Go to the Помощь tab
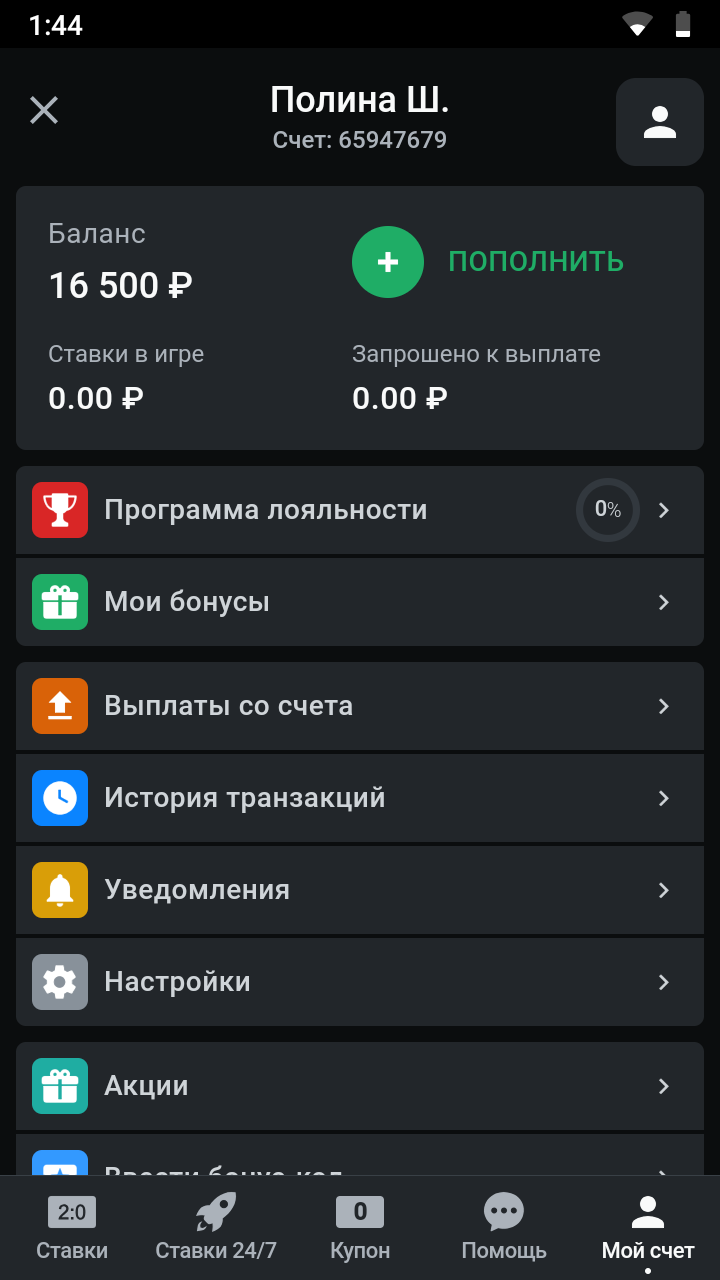The height and width of the screenshot is (1280, 720). click(x=504, y=1228)
